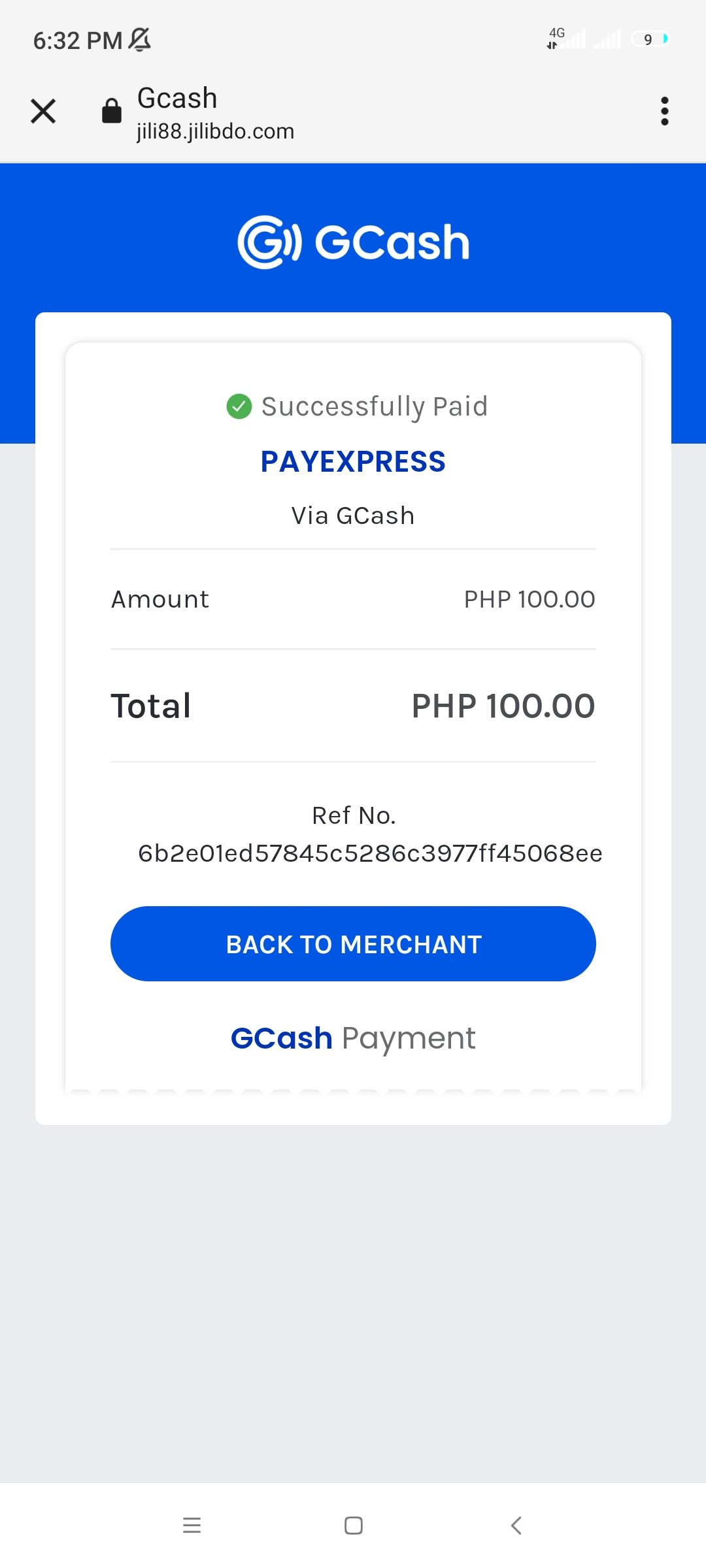Viewport: 706px width, 1568px height.
Task: Open the recent apps menu button
Action: click(192, 1526)
